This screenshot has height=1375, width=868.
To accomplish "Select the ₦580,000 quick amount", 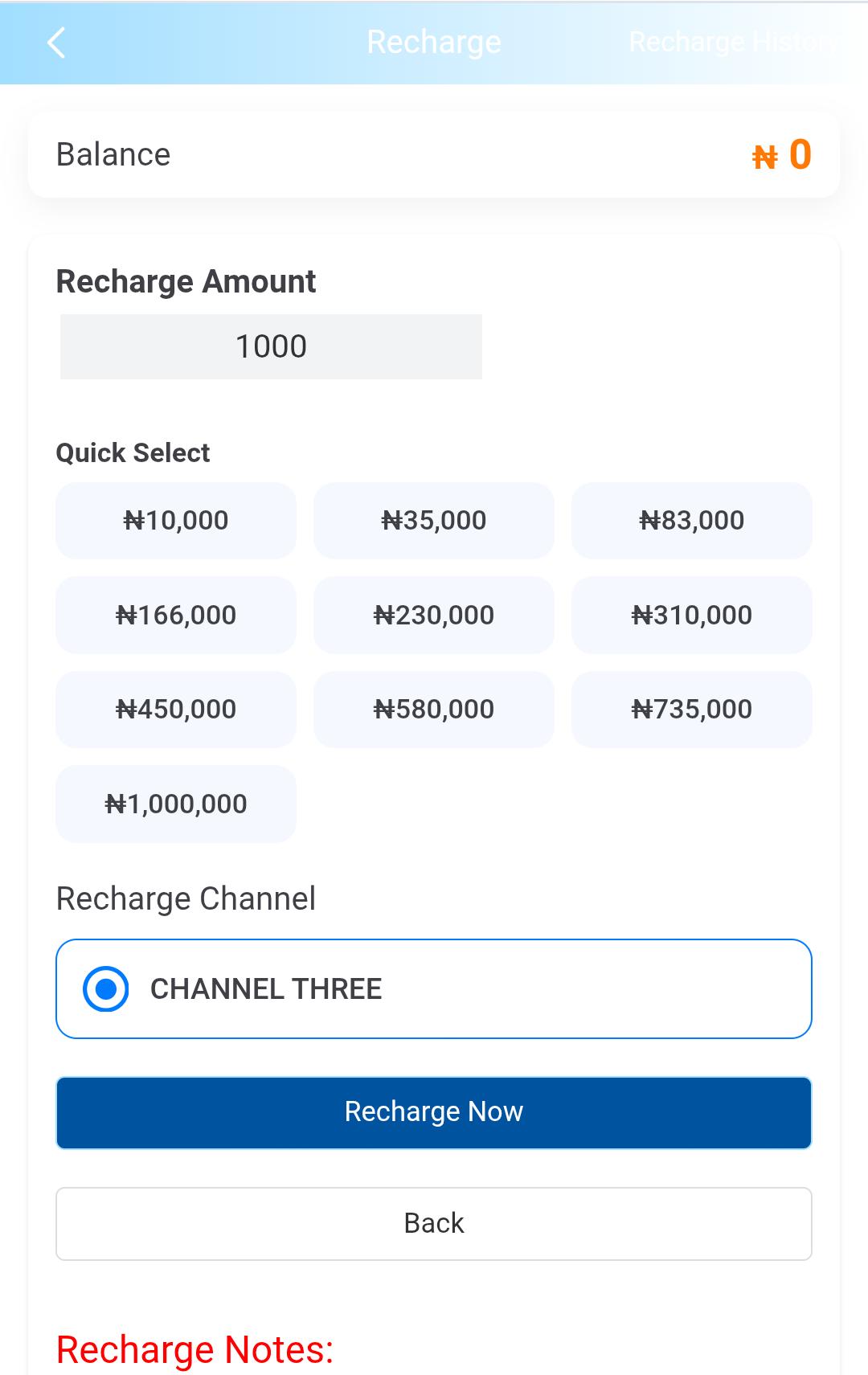I will tap(434, 710).
